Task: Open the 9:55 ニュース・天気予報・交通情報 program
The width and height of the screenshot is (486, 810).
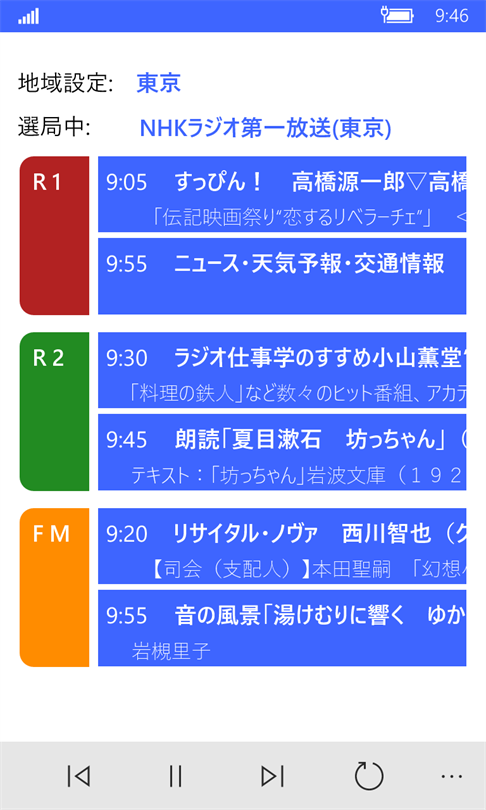Action: (282, 276)
